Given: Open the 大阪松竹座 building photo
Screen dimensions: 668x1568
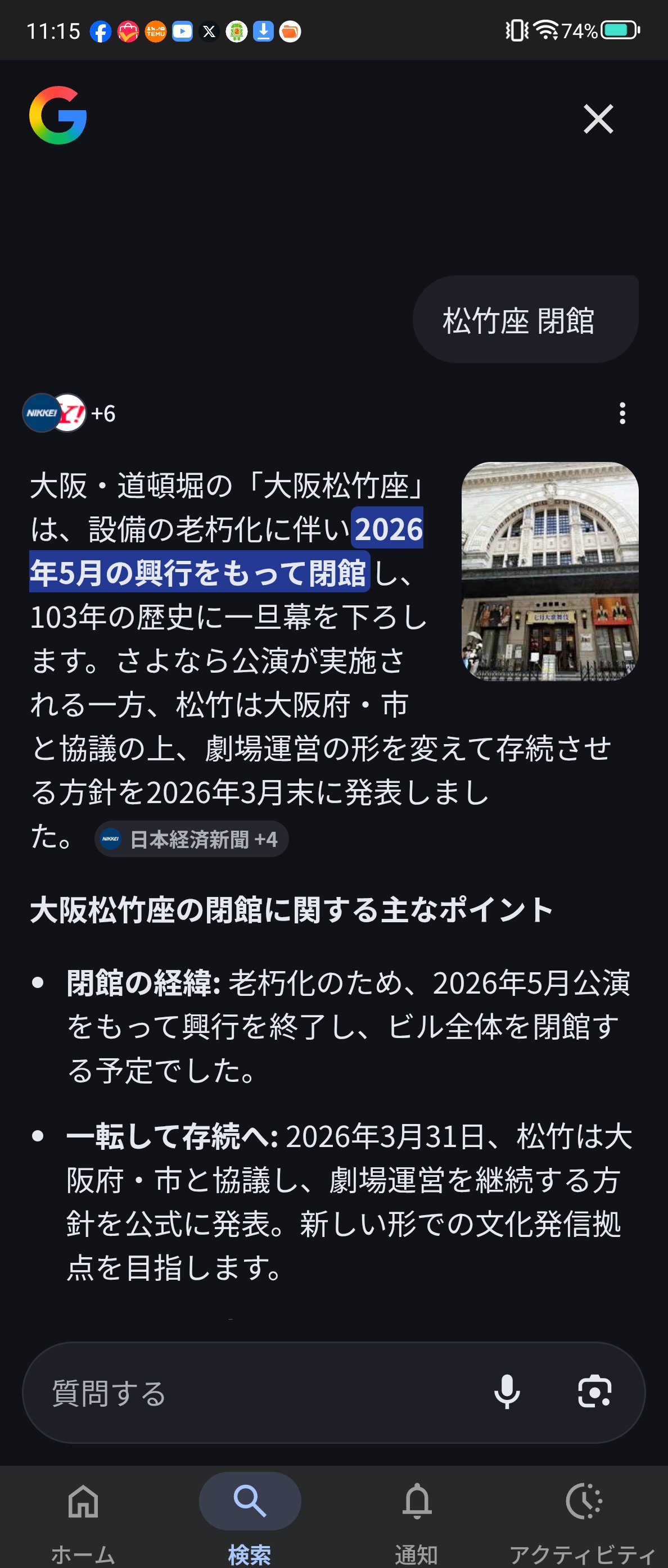Looking at the screenshot, I should click(549, 570).
